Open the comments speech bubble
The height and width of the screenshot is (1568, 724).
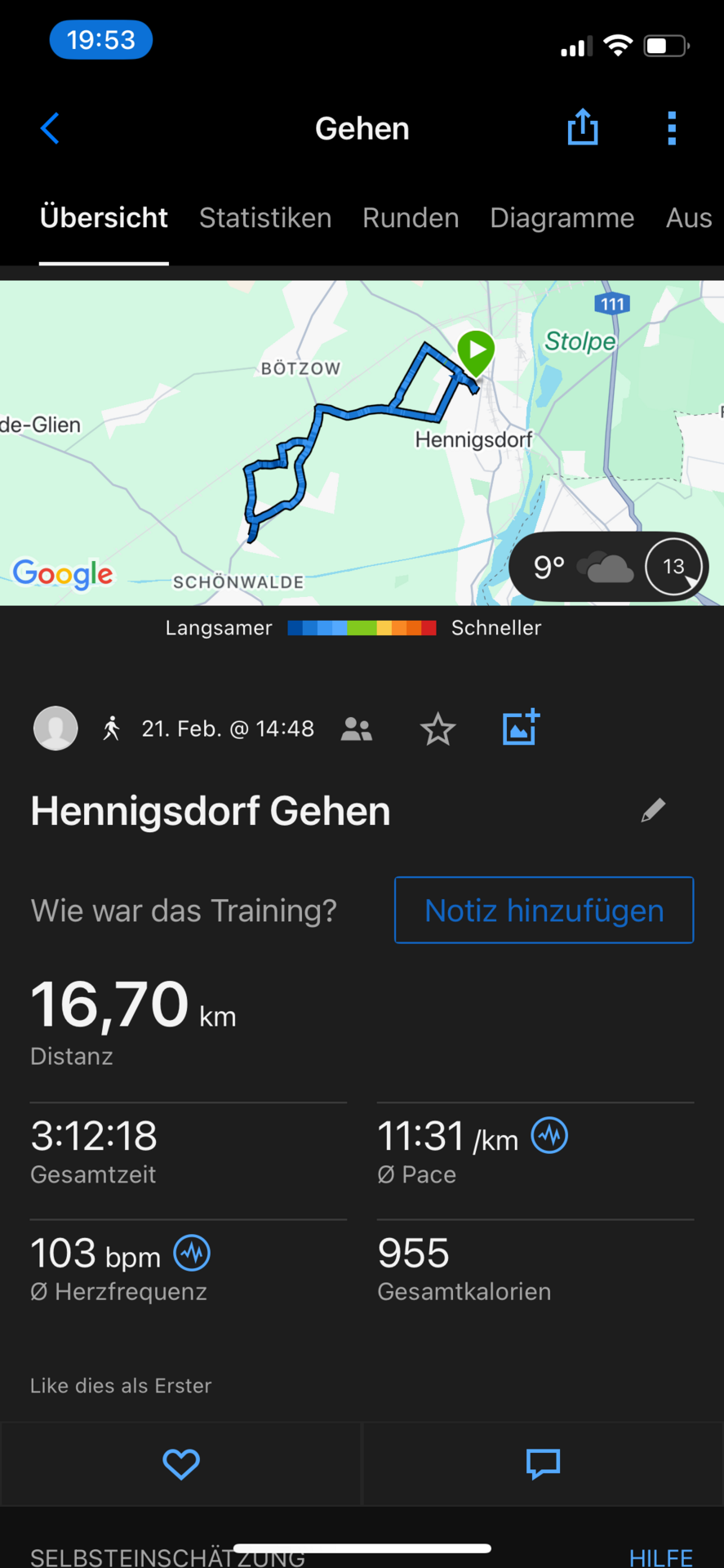[x=544, y=1464]
